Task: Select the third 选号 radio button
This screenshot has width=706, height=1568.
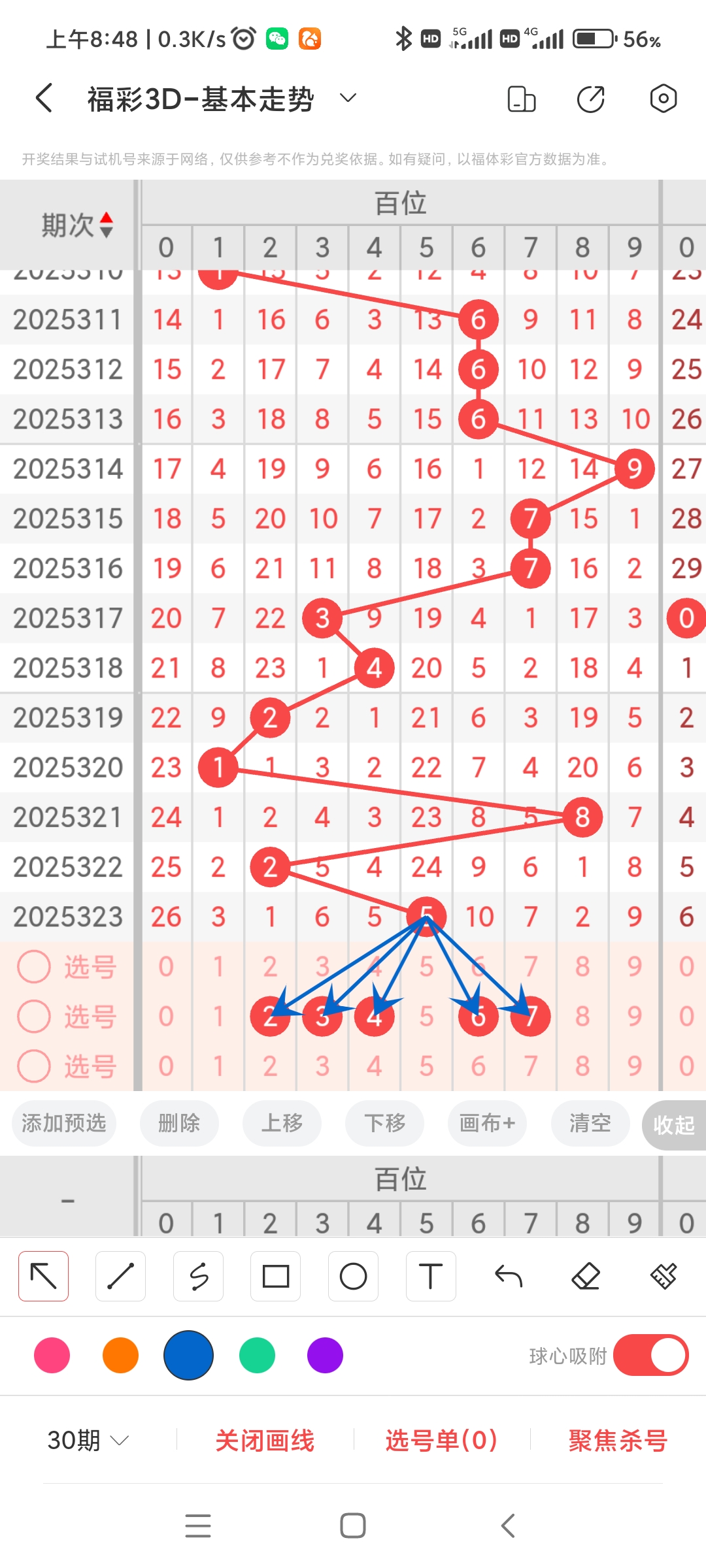Action: (34, 1066)
